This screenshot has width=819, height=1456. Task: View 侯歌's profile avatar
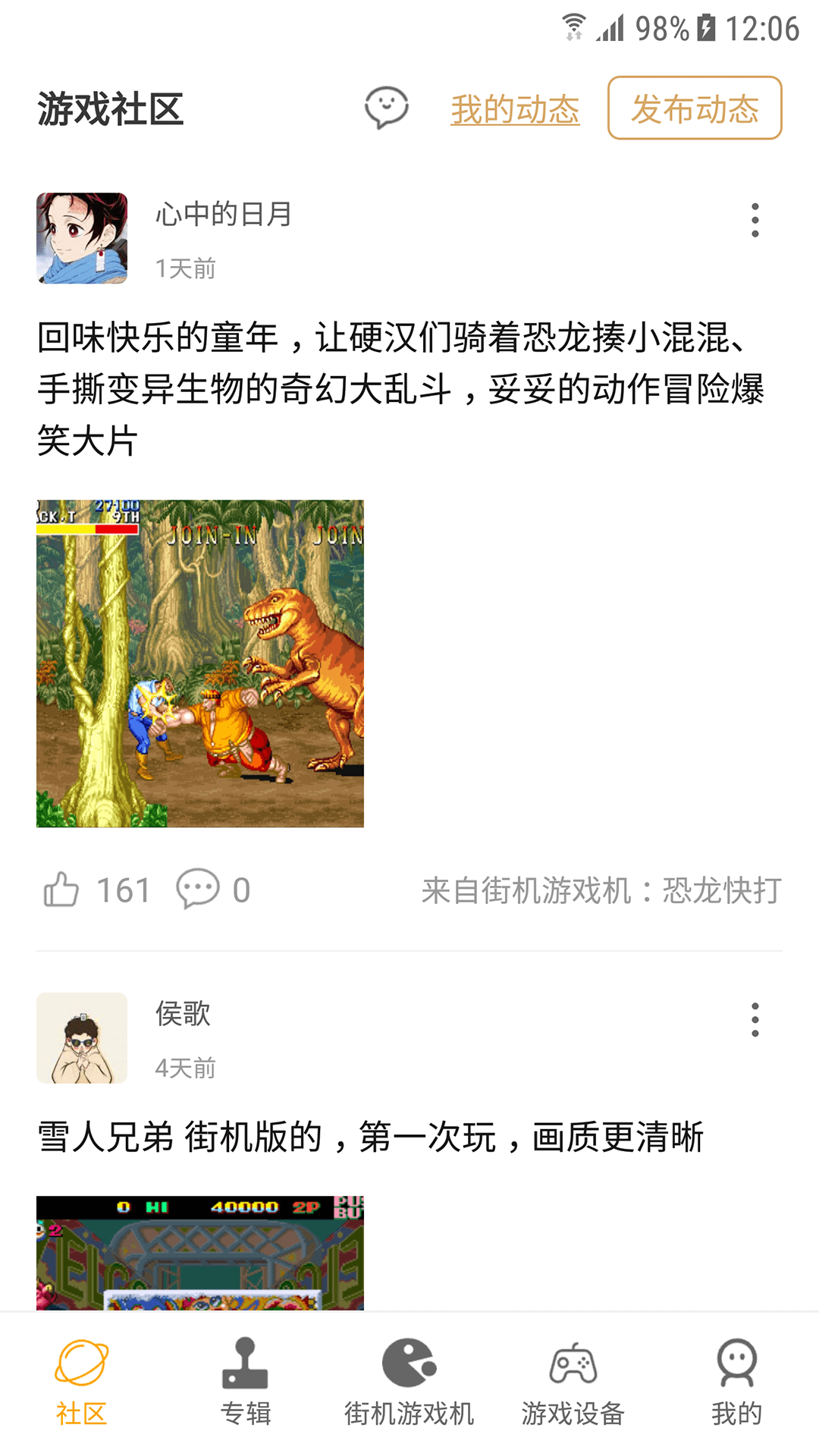click(82, 1037)
